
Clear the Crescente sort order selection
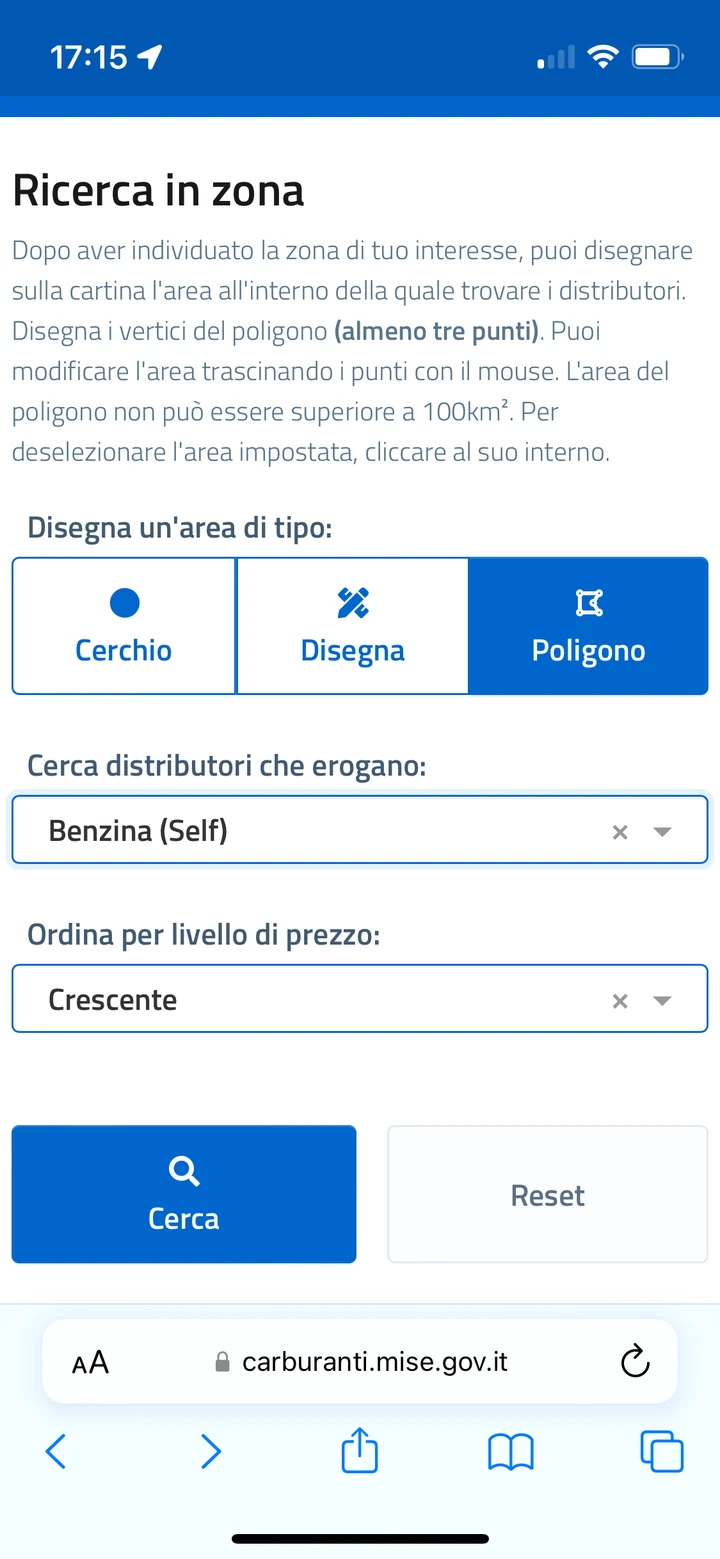[620, 1001]
